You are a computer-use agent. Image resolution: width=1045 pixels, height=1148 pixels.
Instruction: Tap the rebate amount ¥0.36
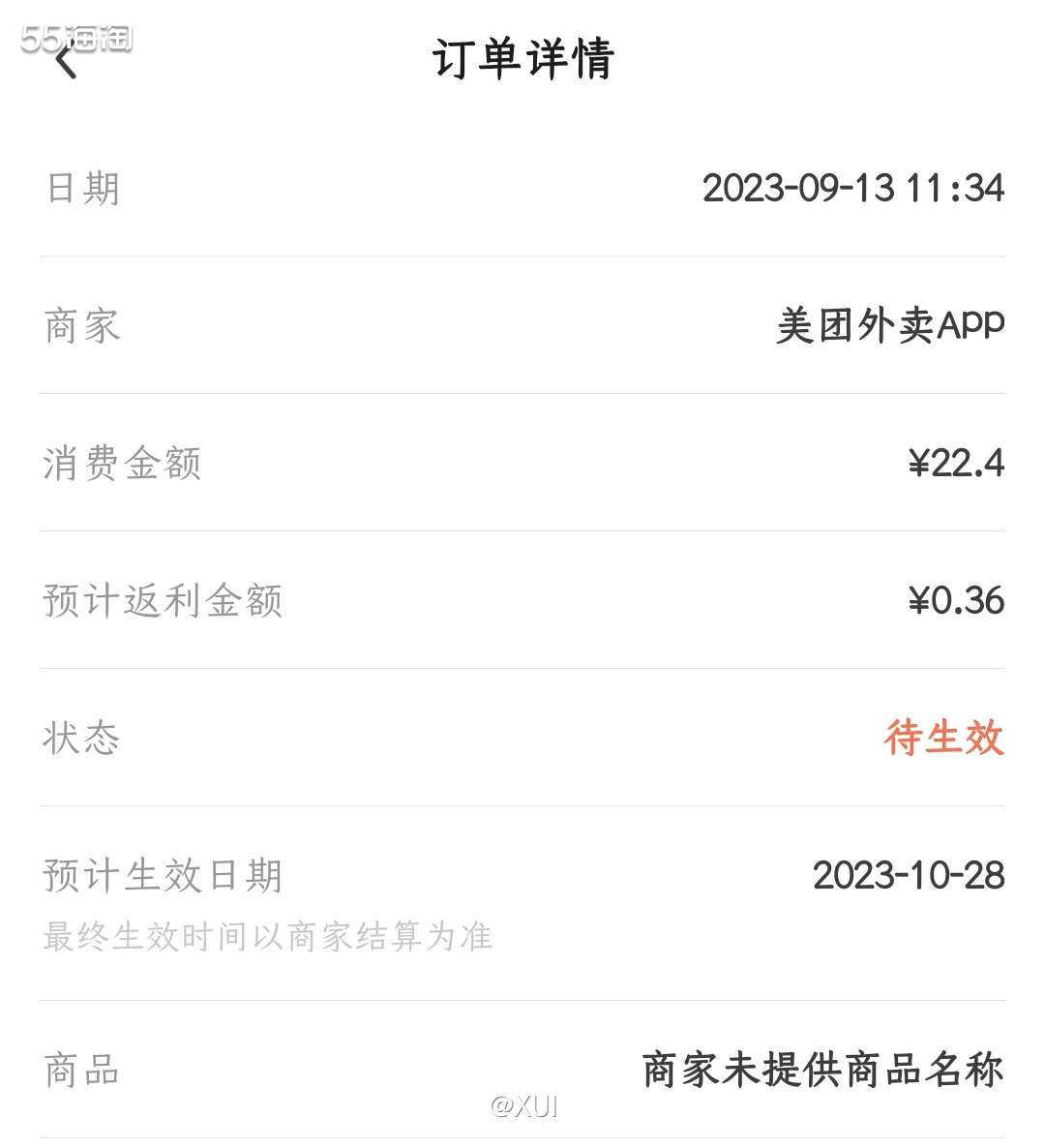pos(953,602)
